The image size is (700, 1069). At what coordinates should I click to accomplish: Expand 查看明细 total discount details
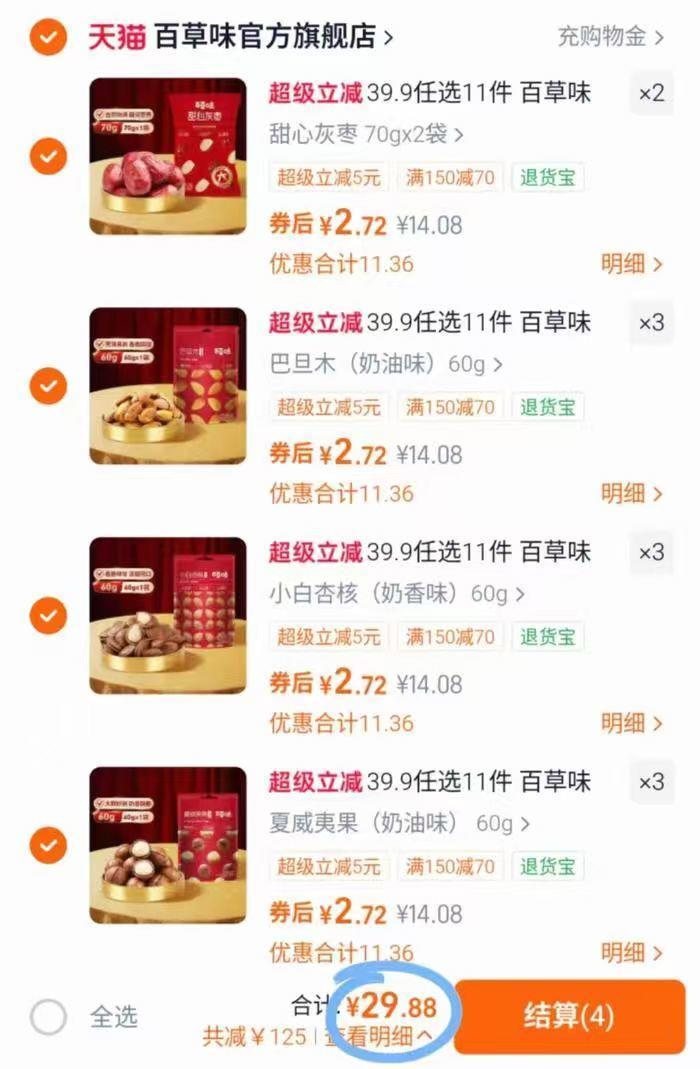coord(380,1037)
